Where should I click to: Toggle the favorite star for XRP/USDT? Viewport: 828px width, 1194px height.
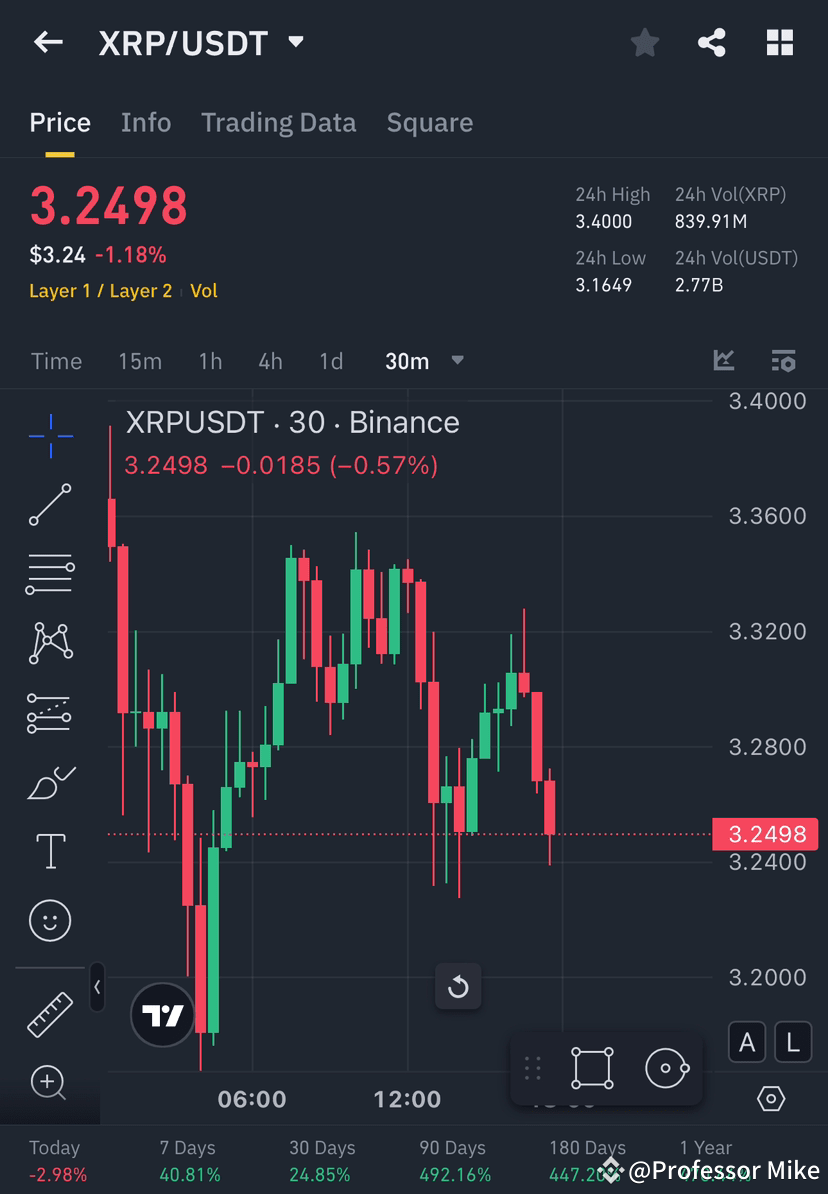coord(644,42)
